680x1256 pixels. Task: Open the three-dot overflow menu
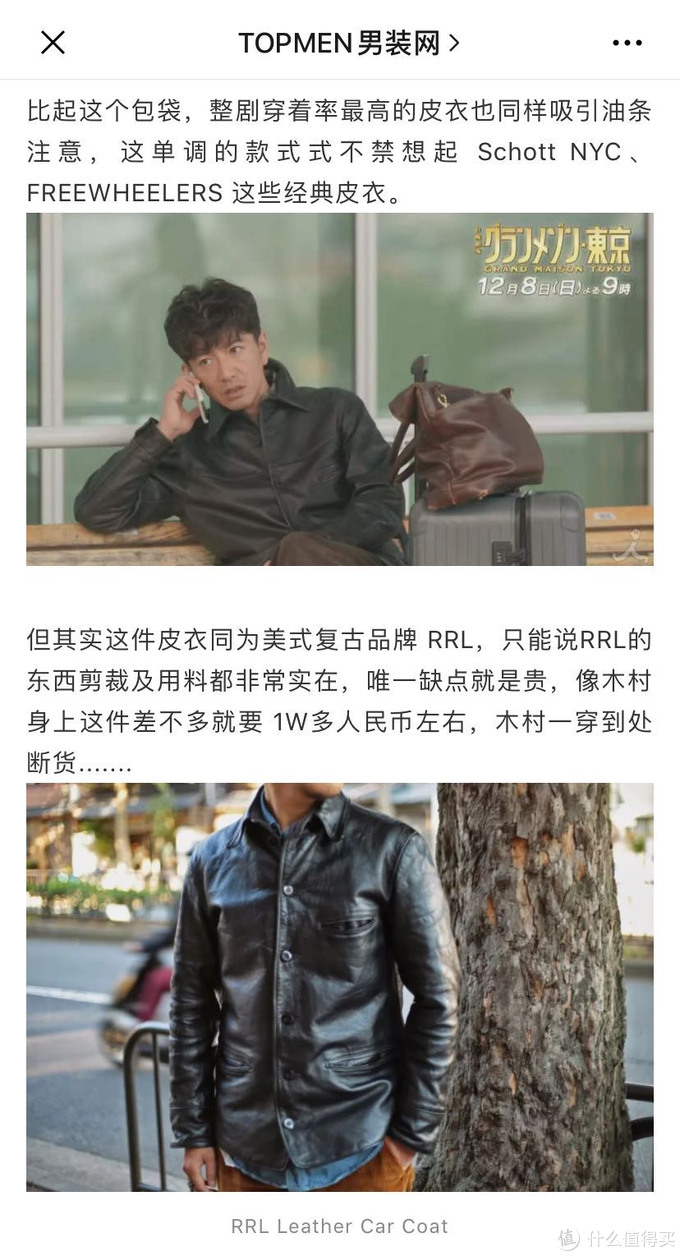tap(627, 42)
